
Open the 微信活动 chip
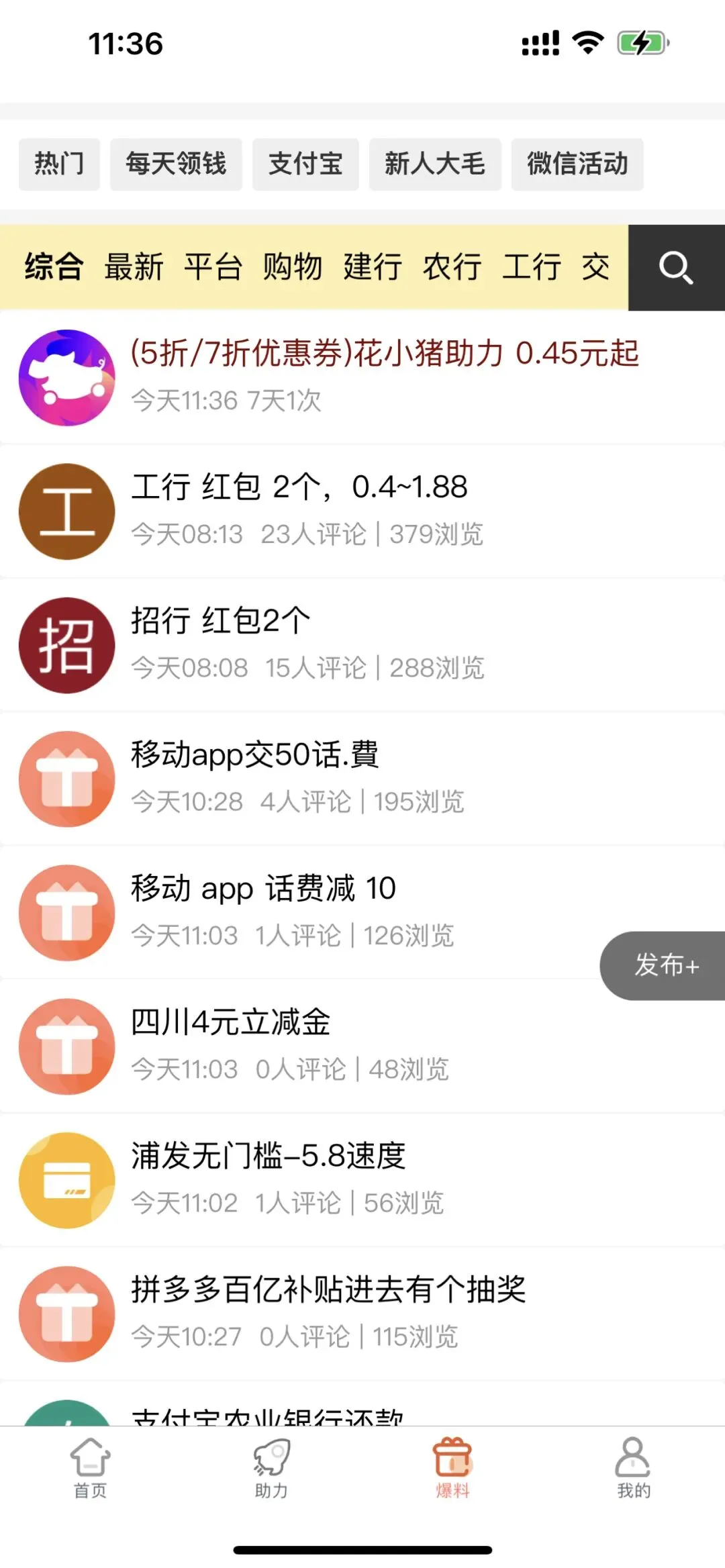(x=577, y=164)
